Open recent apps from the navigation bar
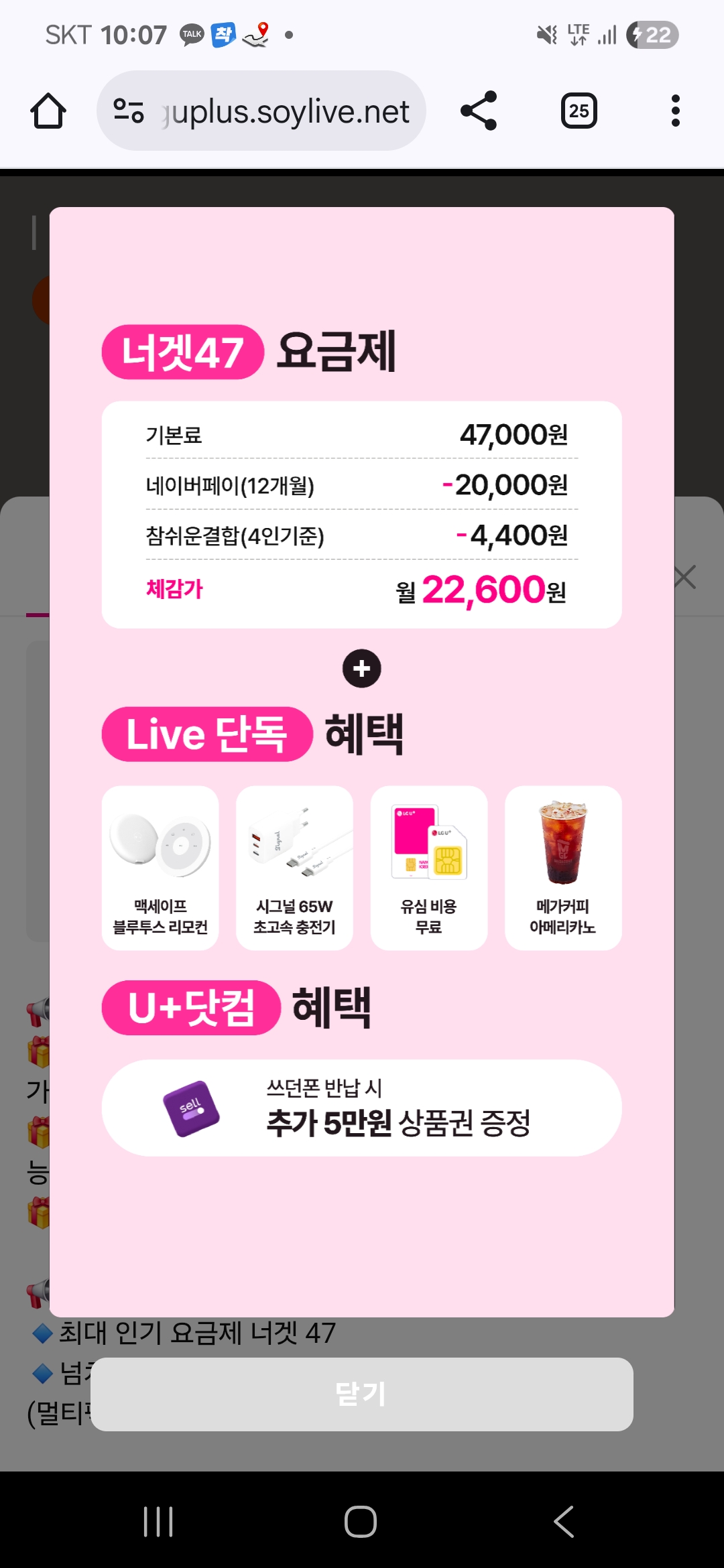Viewport: 724px width, 1568px height. click(x=159, y=1521)
